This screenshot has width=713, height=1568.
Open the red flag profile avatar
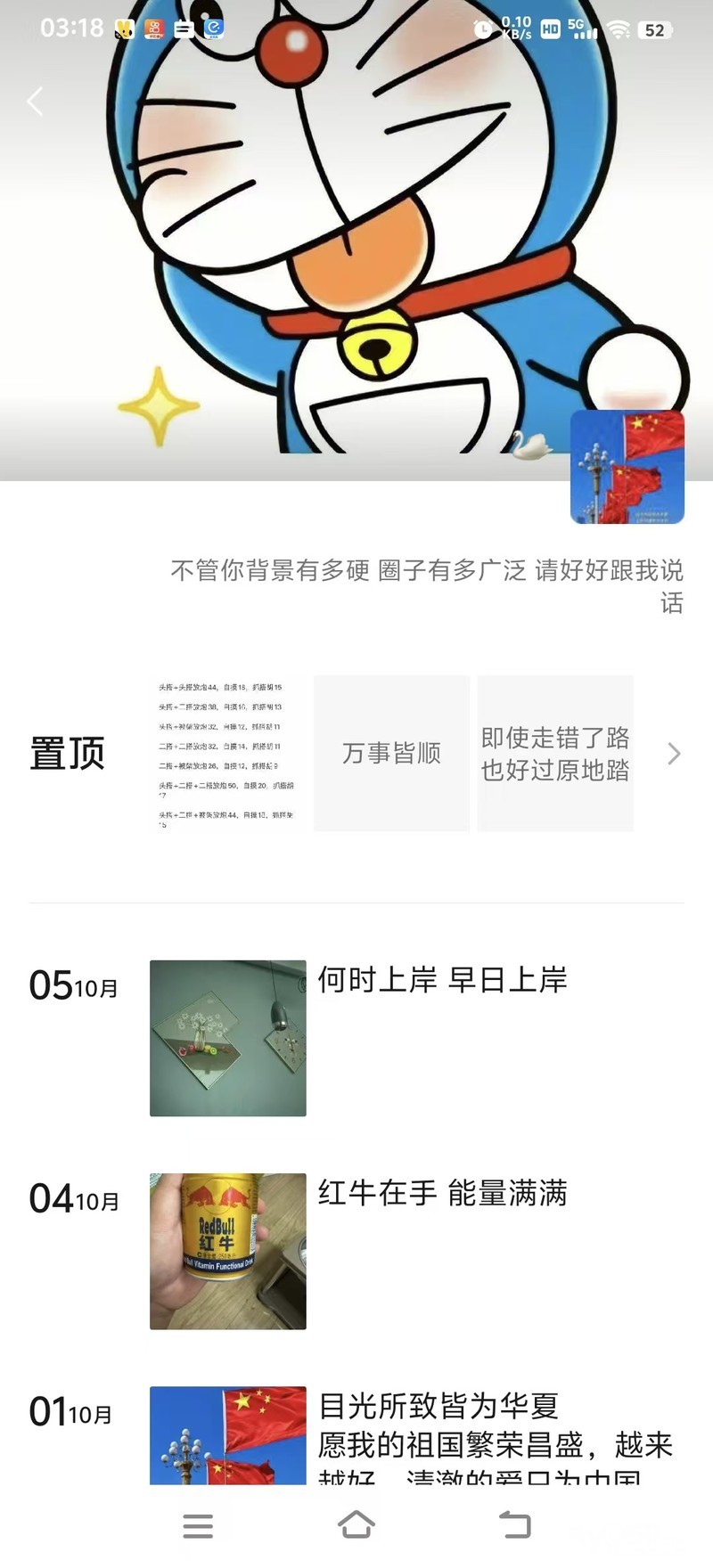(x=627, y=467)
